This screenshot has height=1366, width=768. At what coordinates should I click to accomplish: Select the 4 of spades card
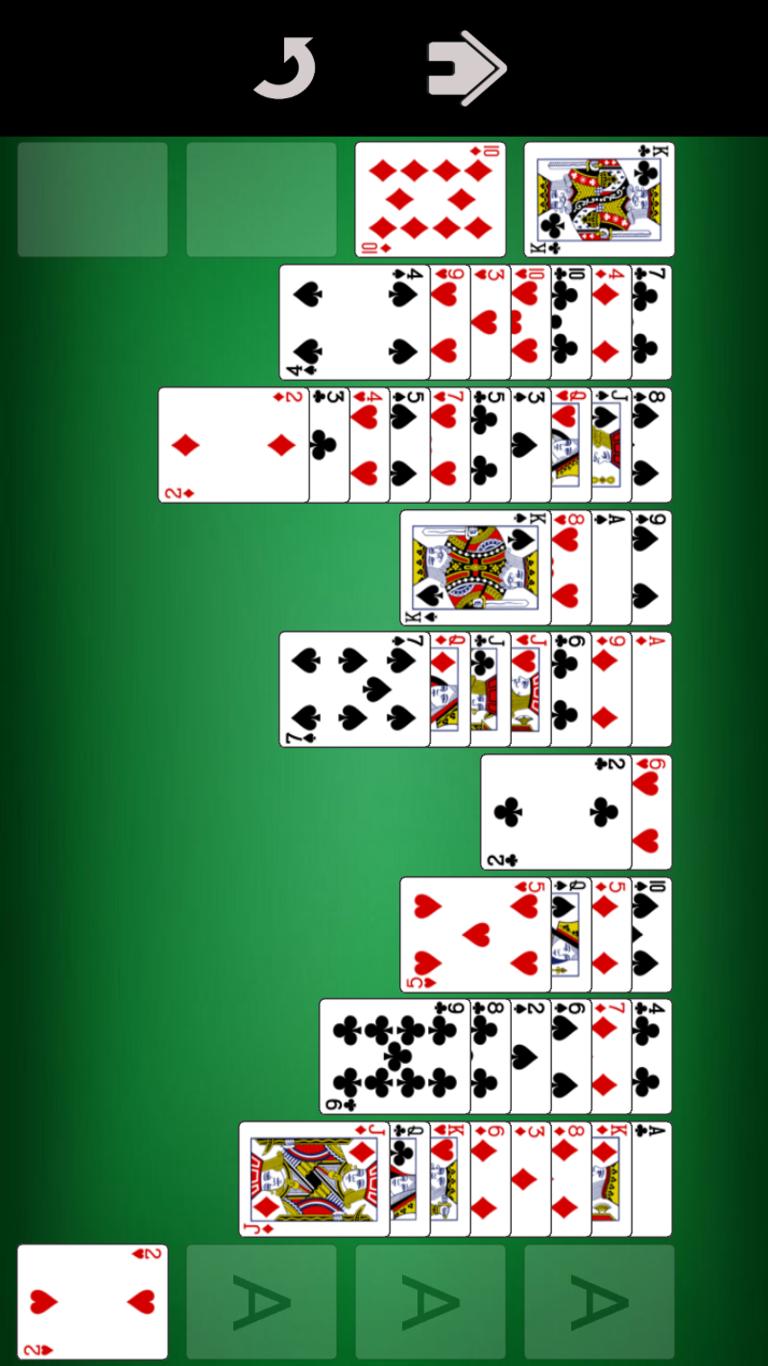354,323
